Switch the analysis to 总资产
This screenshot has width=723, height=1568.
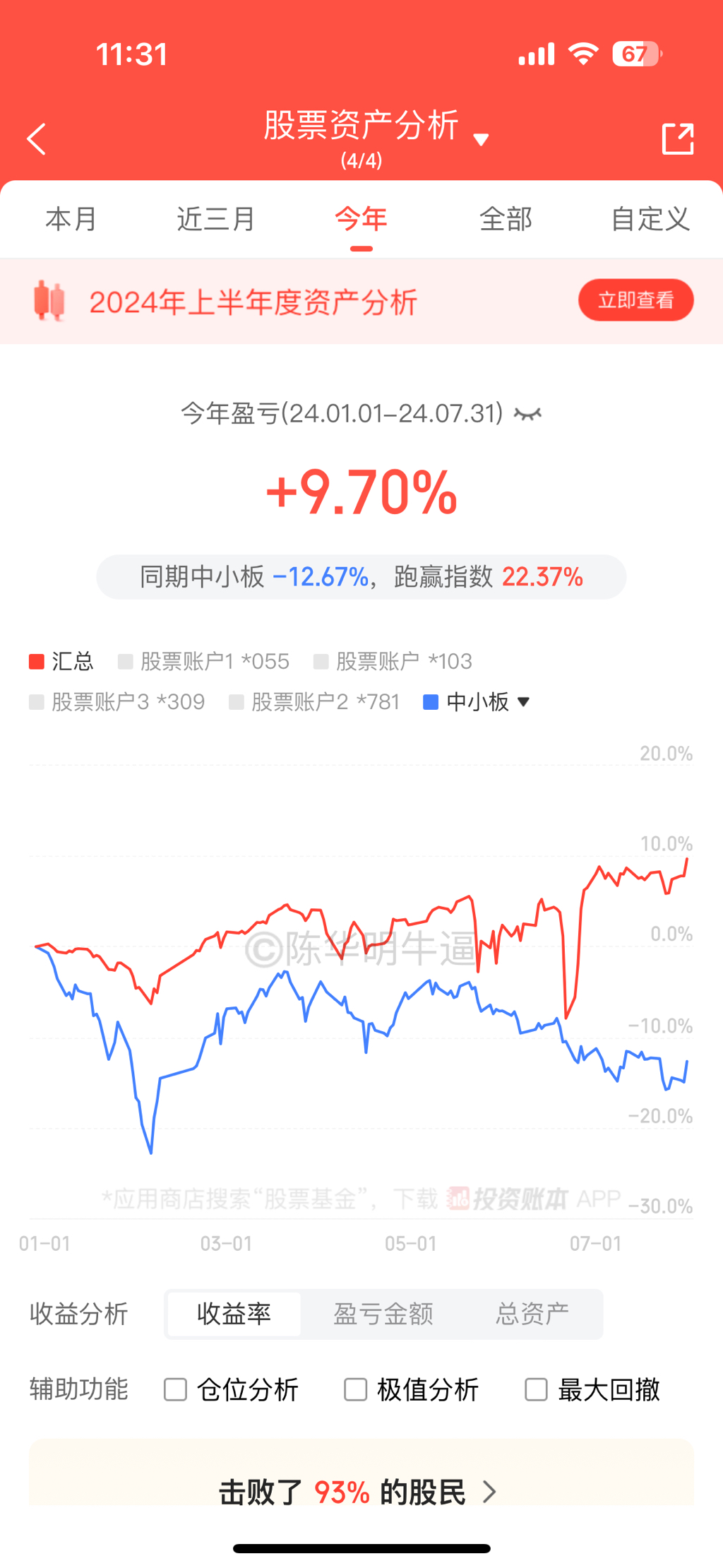pyautogui.click(x=532, y=1314)
